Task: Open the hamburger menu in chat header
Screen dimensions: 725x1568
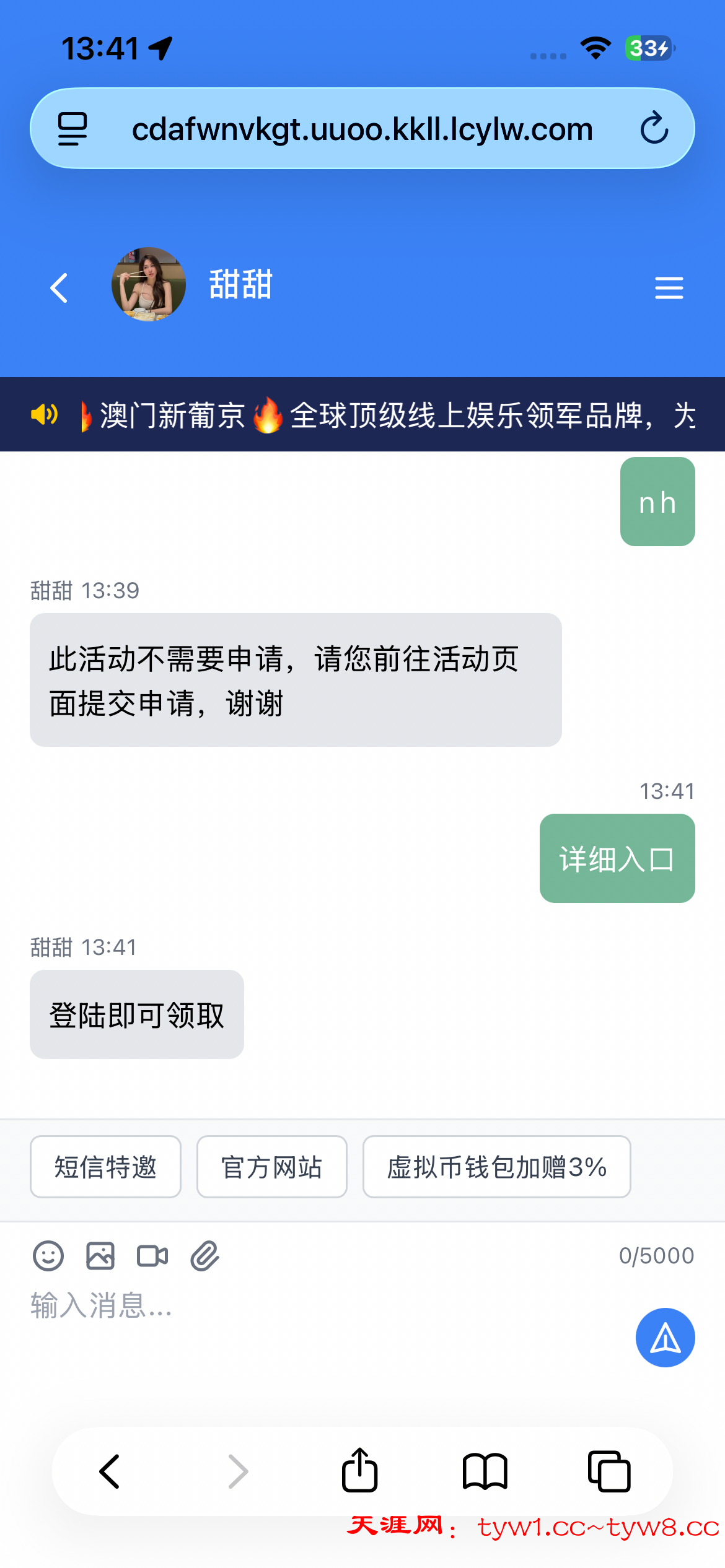Action: 669,288
